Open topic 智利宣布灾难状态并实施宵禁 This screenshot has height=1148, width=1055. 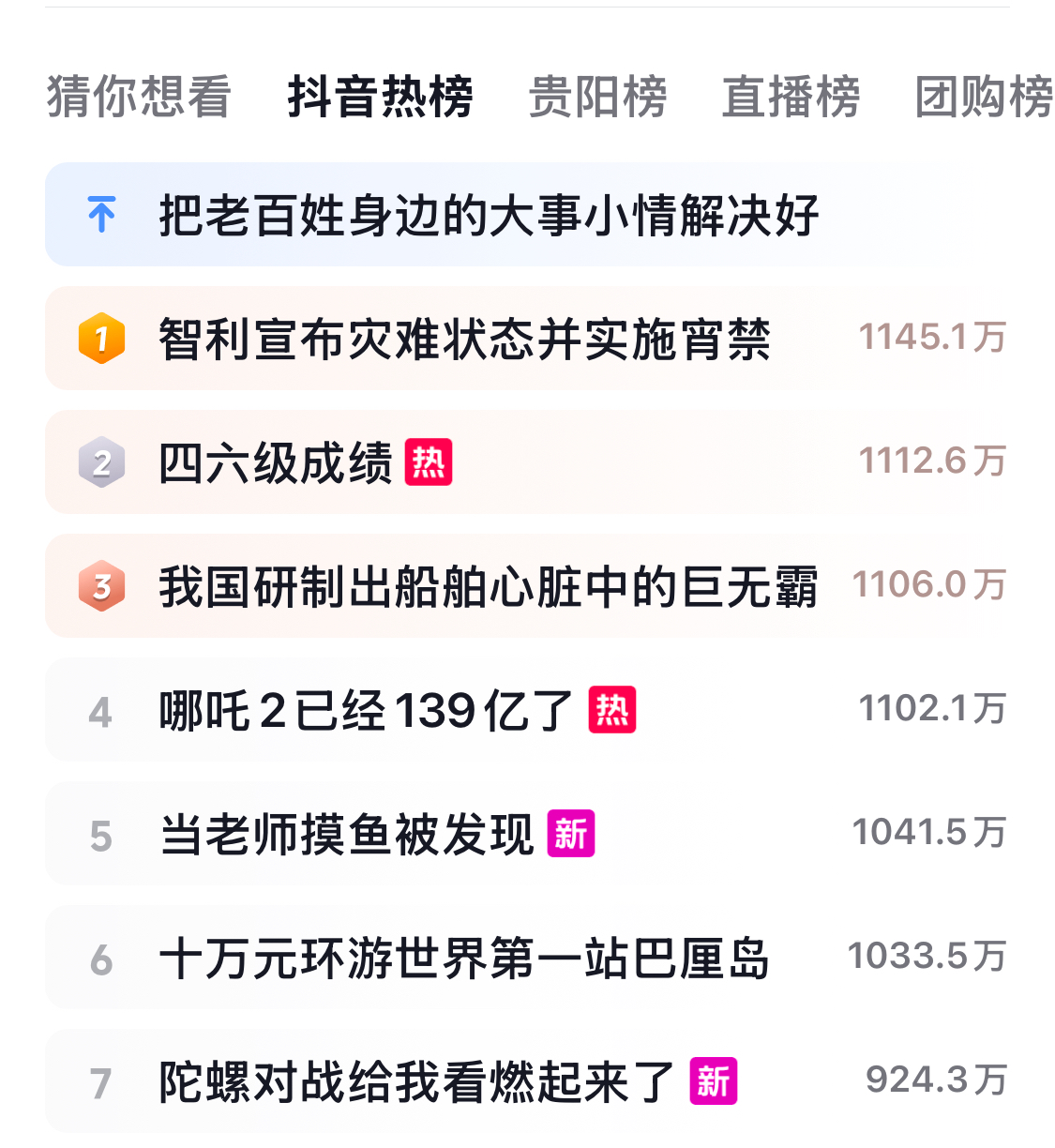465,340
